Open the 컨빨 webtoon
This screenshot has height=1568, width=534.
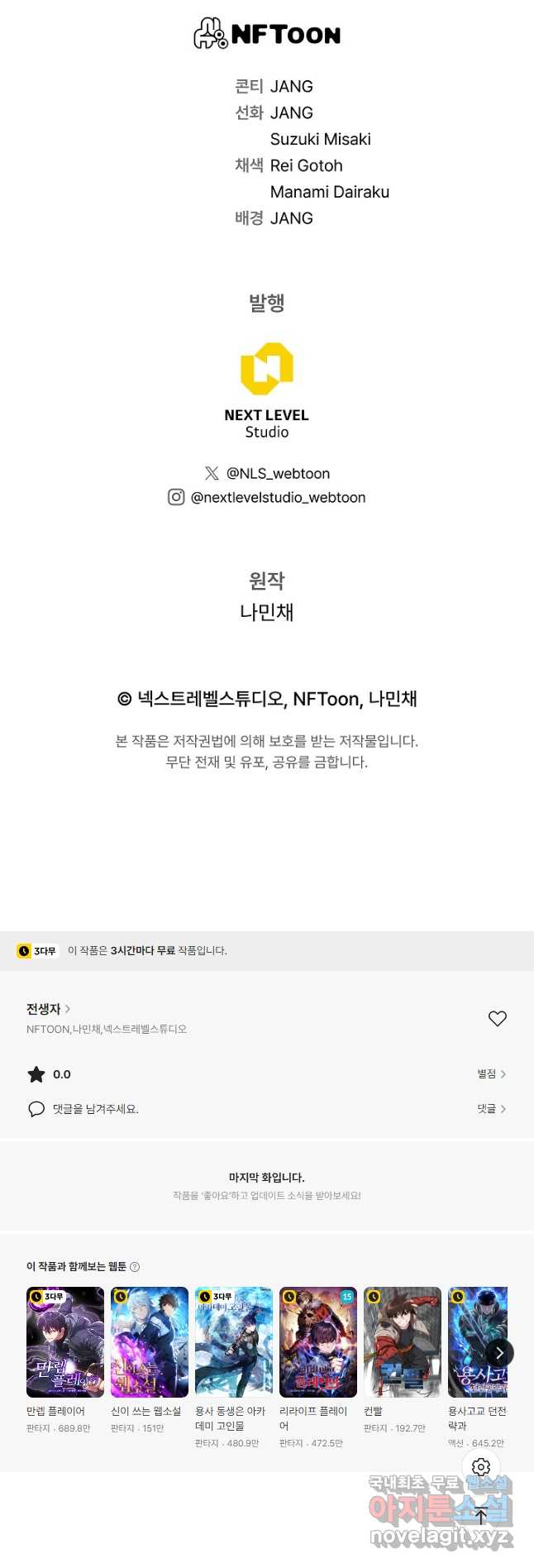[x=403, y=1341]
